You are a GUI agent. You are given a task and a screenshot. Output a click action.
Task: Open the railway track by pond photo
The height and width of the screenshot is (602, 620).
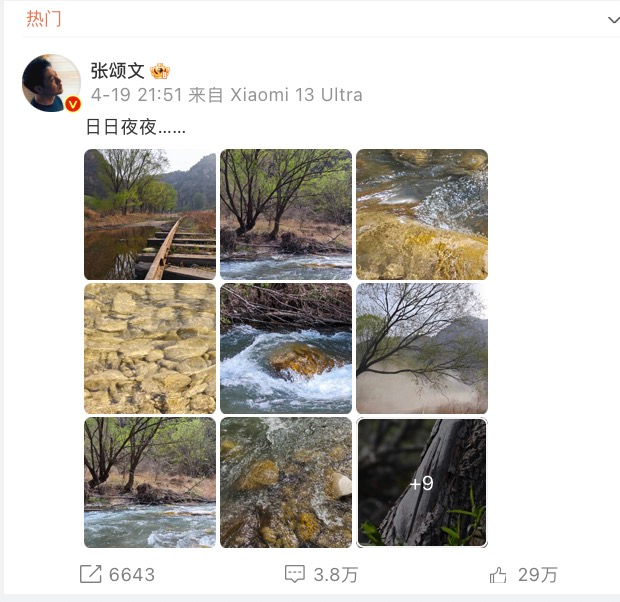[150, 214]
